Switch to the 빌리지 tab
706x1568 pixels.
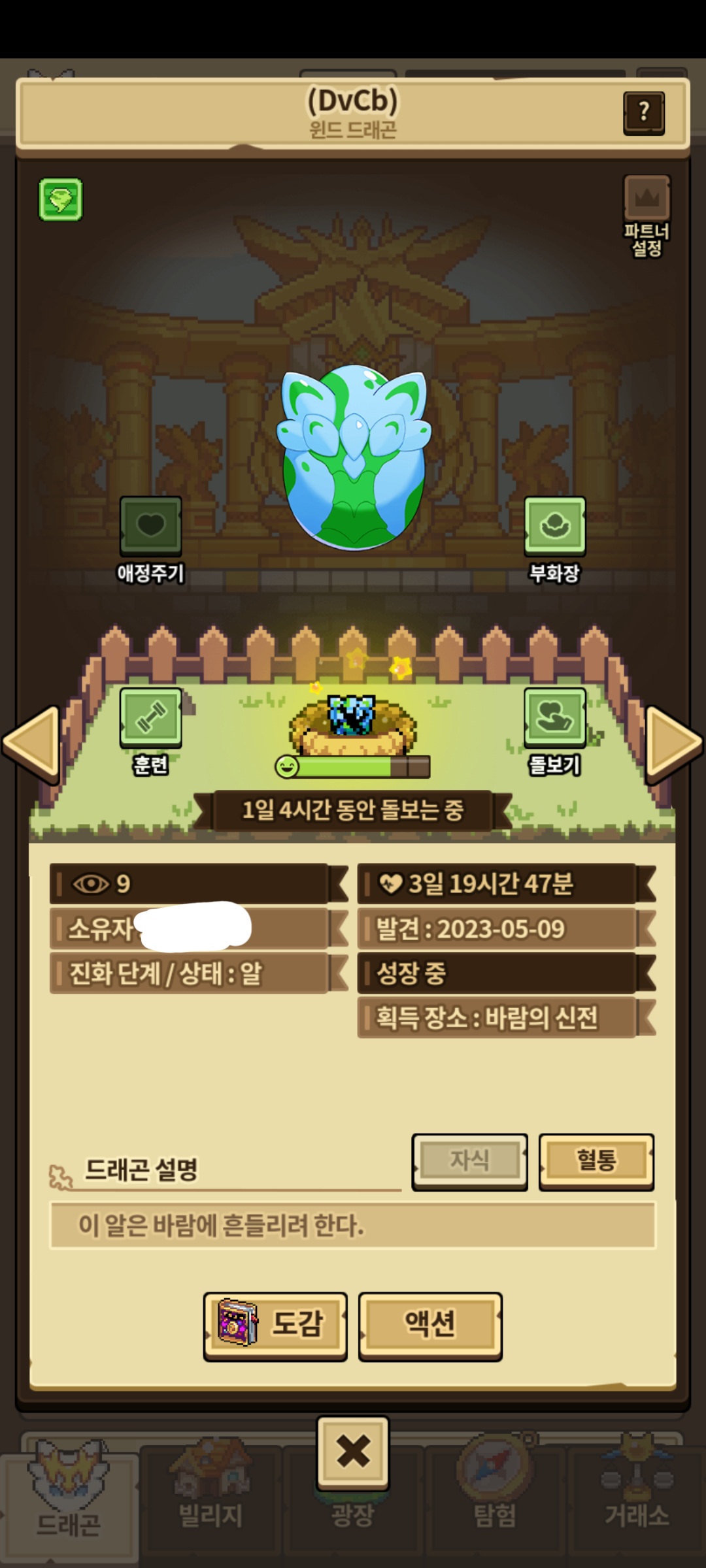click(210, 1500)
